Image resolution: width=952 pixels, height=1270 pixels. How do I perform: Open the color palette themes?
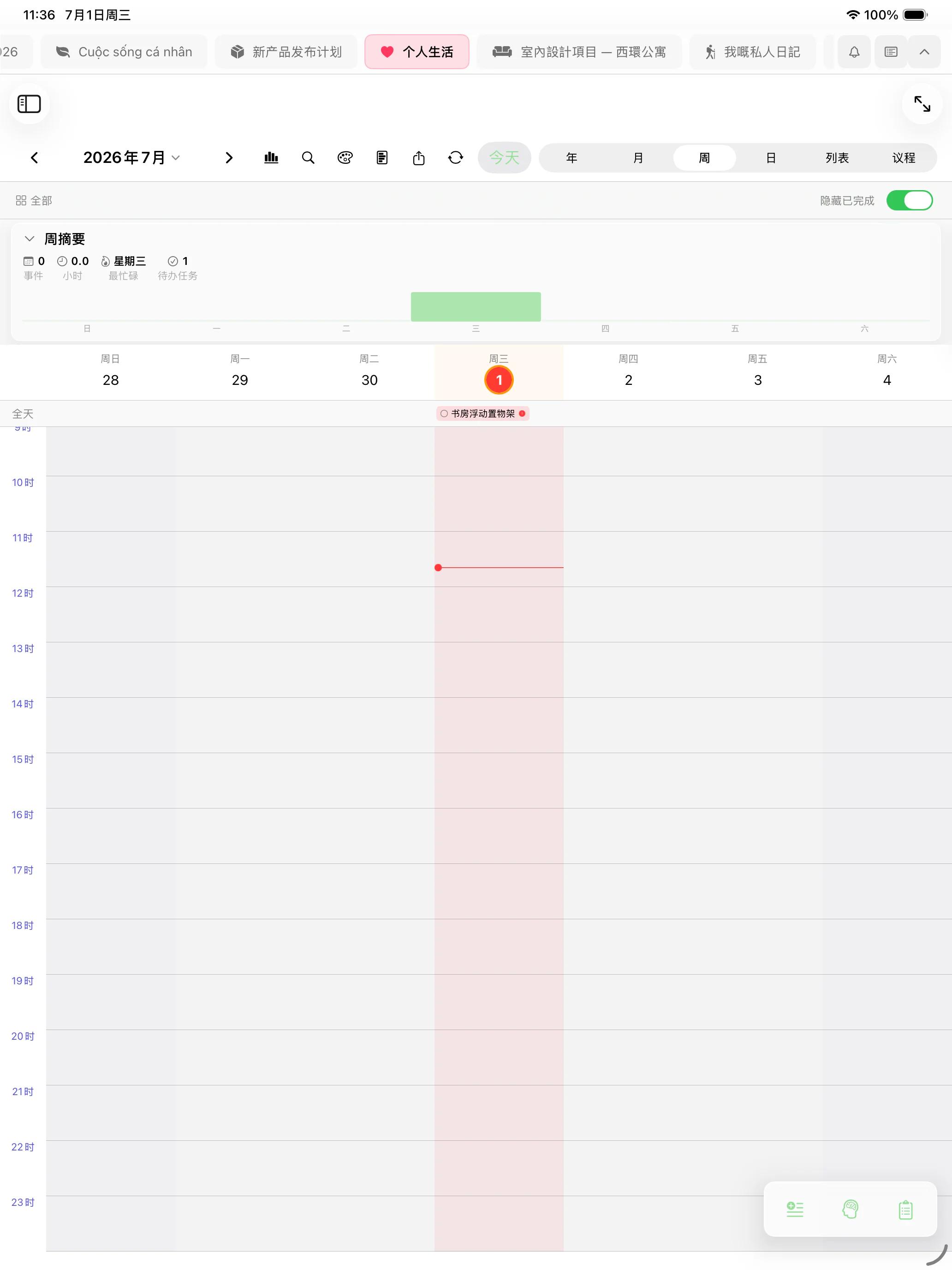point(345,158)
